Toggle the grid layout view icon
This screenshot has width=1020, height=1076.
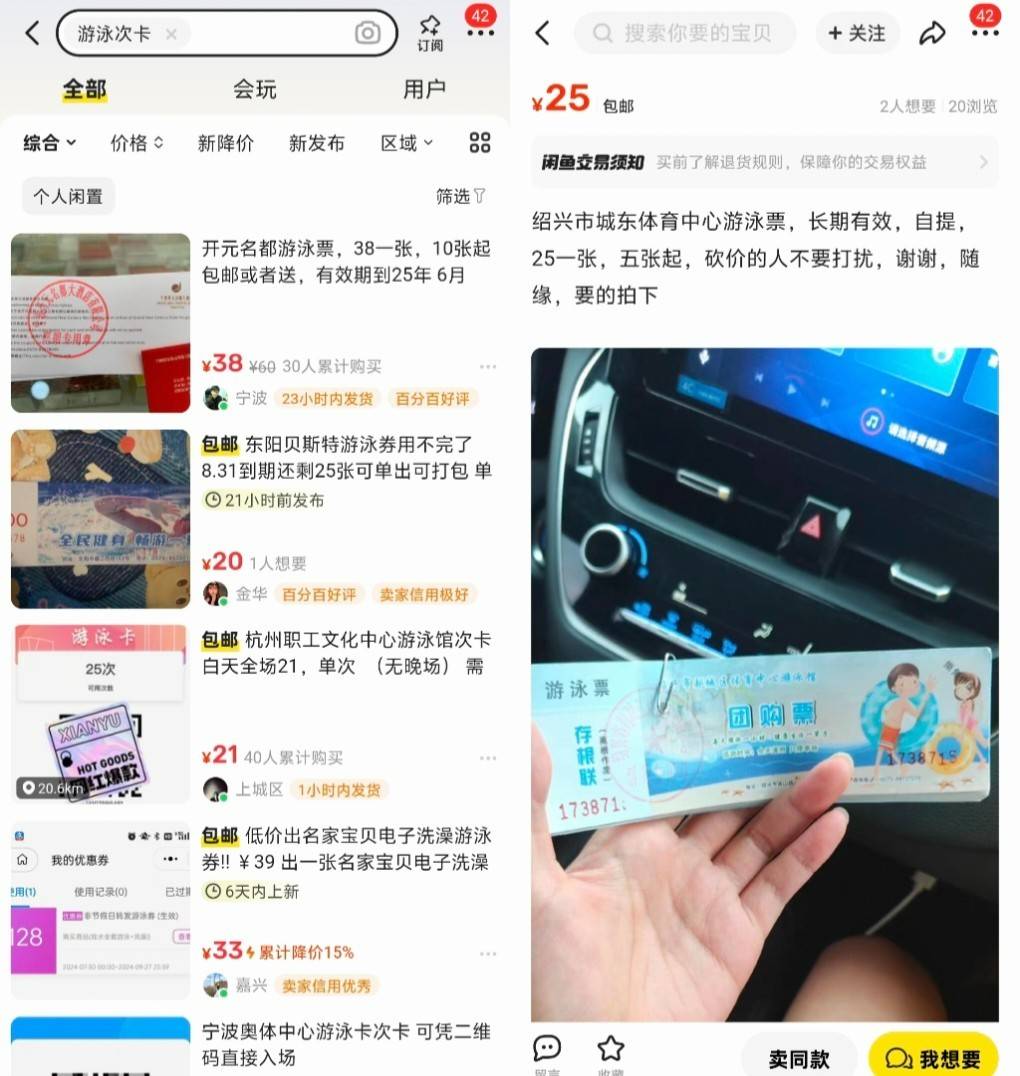pyautogui.click(x=480, y=142)
